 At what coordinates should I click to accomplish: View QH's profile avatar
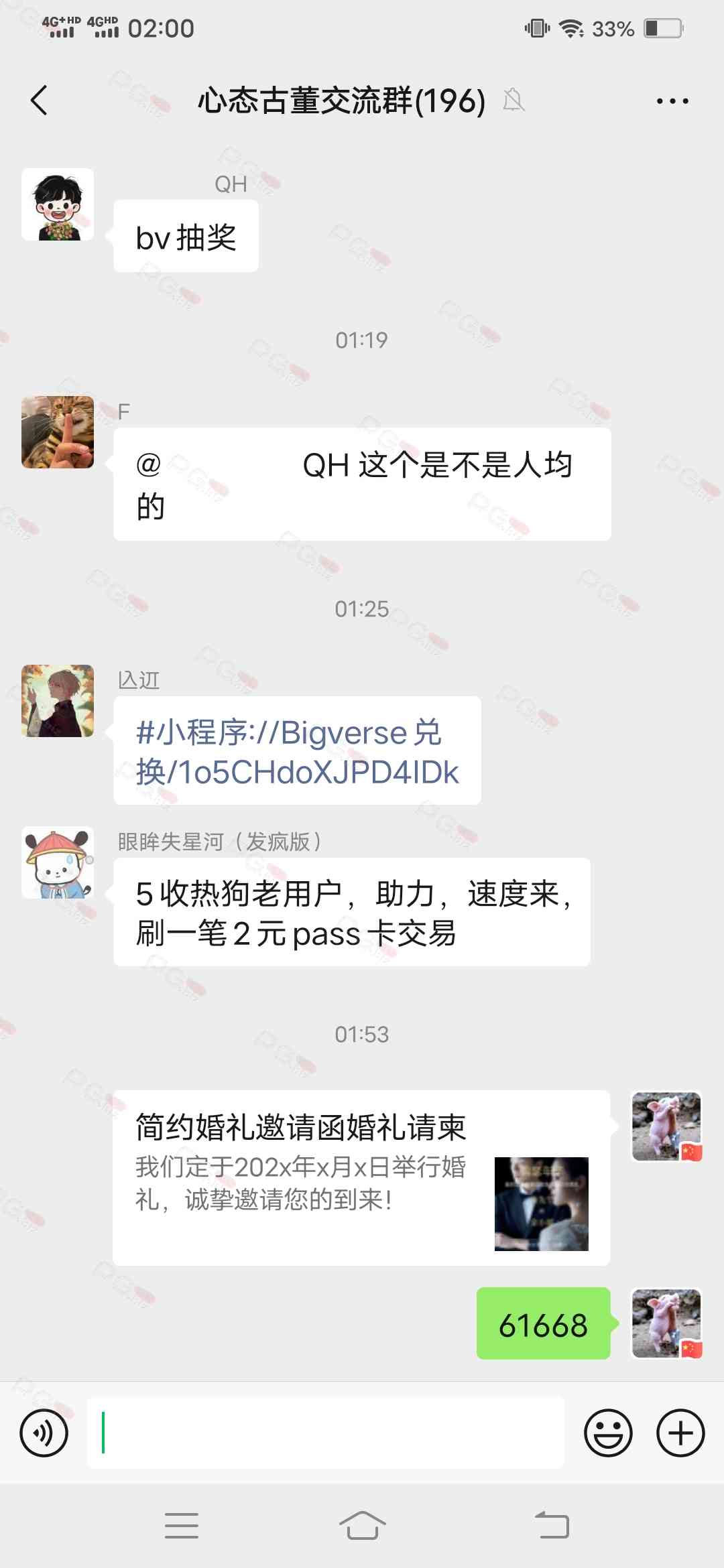pos(58,204)
